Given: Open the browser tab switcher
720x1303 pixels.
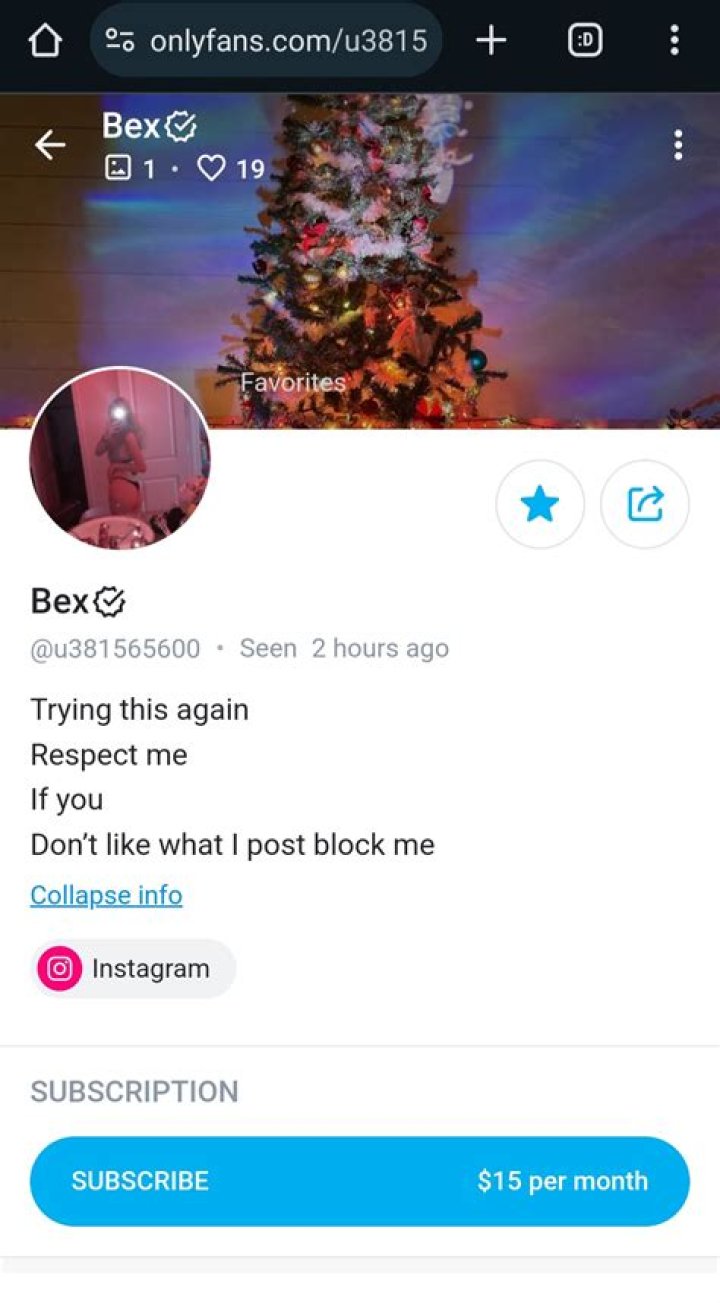Looking at the screenshot, I should pyautogui.click(x=584, y=41).
